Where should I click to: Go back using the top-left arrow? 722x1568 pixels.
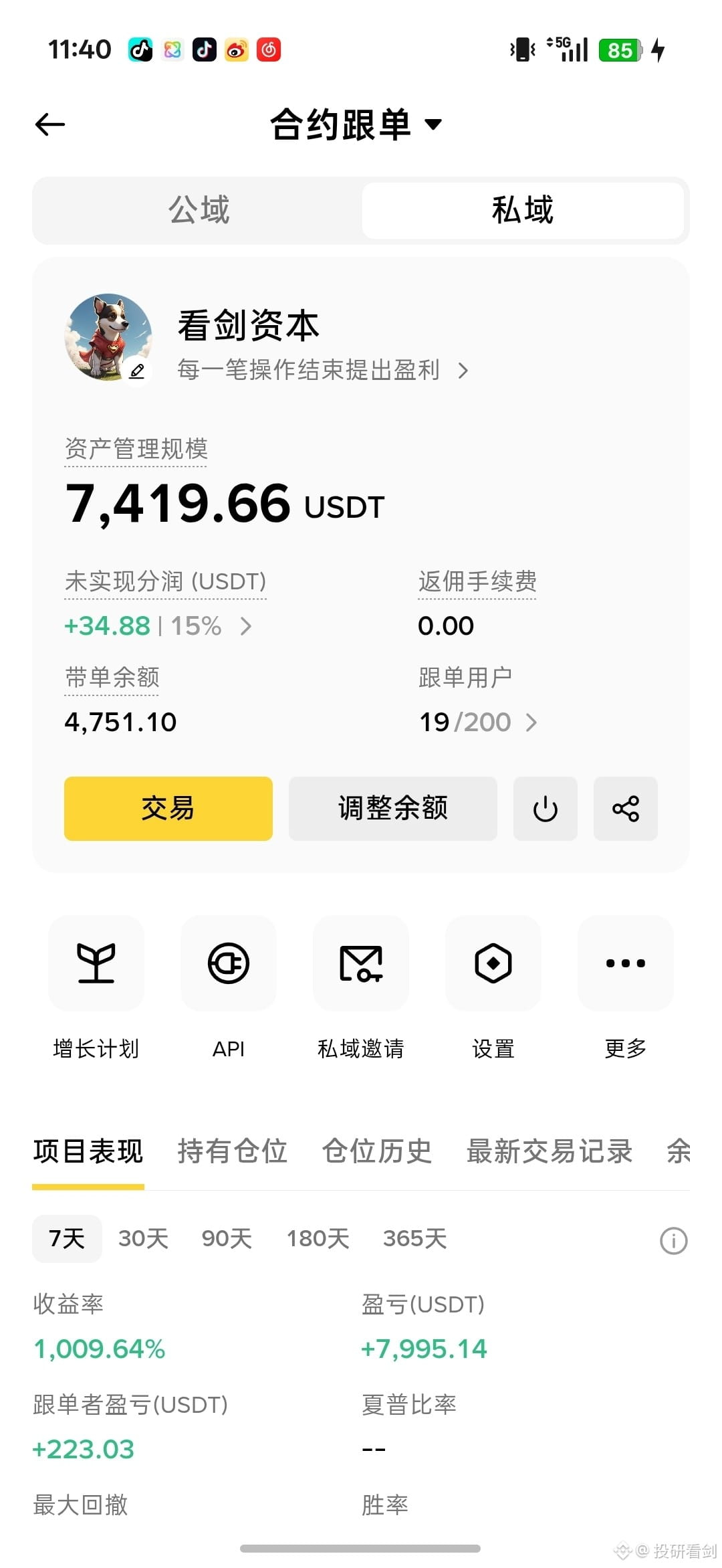[x=50, y=124]
